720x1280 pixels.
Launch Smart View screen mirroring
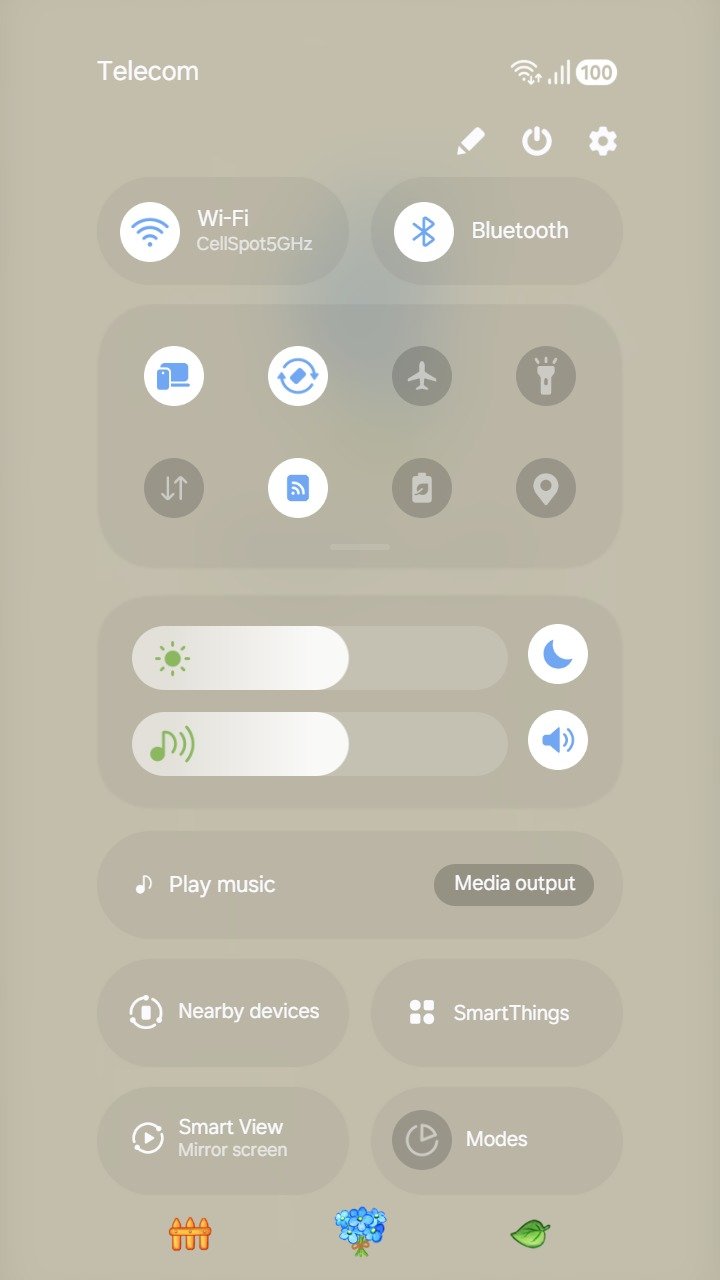point(223,1139)
